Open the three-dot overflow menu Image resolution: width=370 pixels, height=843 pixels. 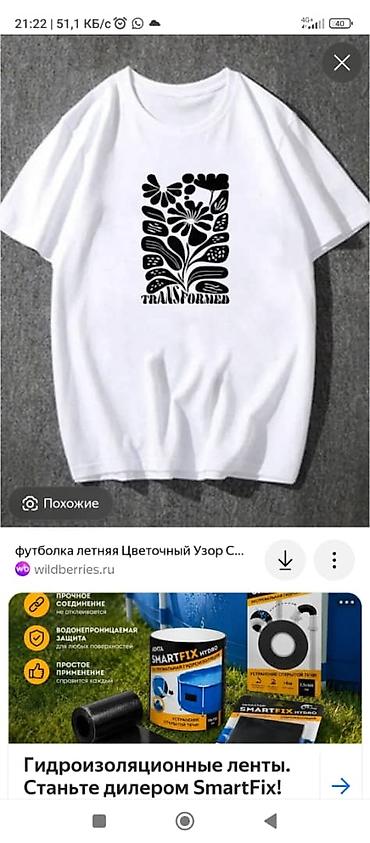(x=334, y=560)
